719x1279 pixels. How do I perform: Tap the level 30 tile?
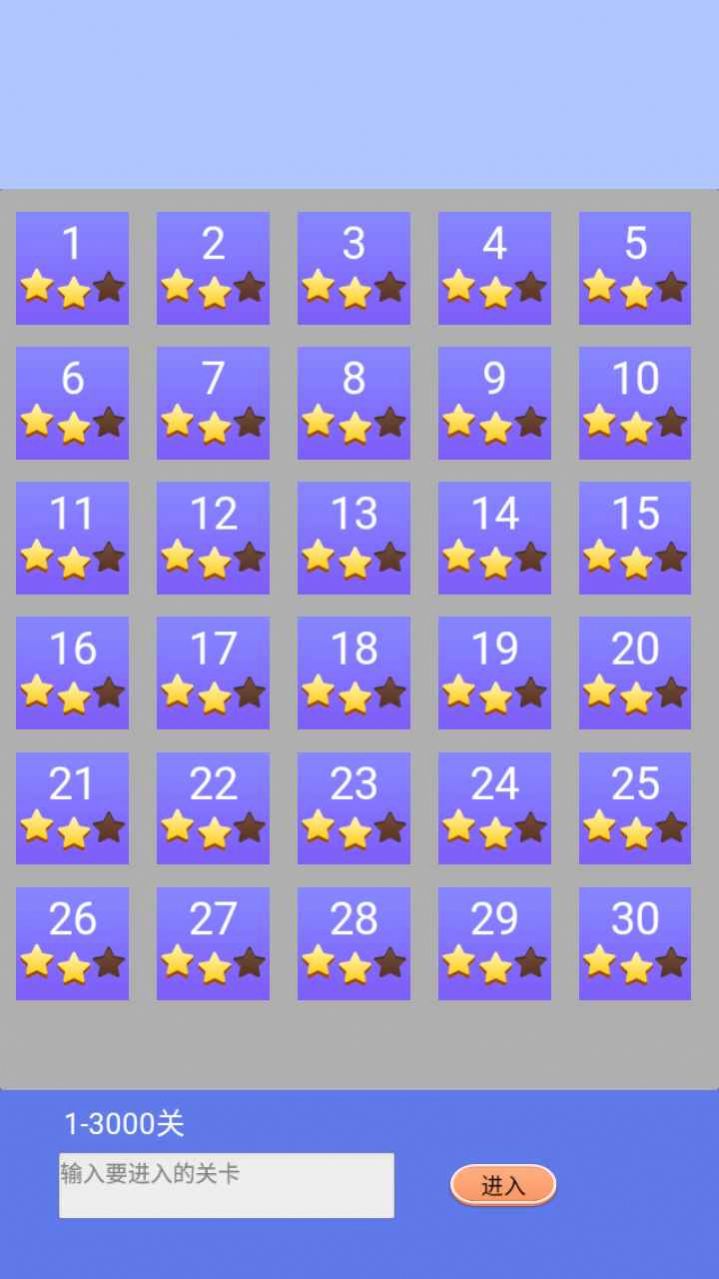635,943
